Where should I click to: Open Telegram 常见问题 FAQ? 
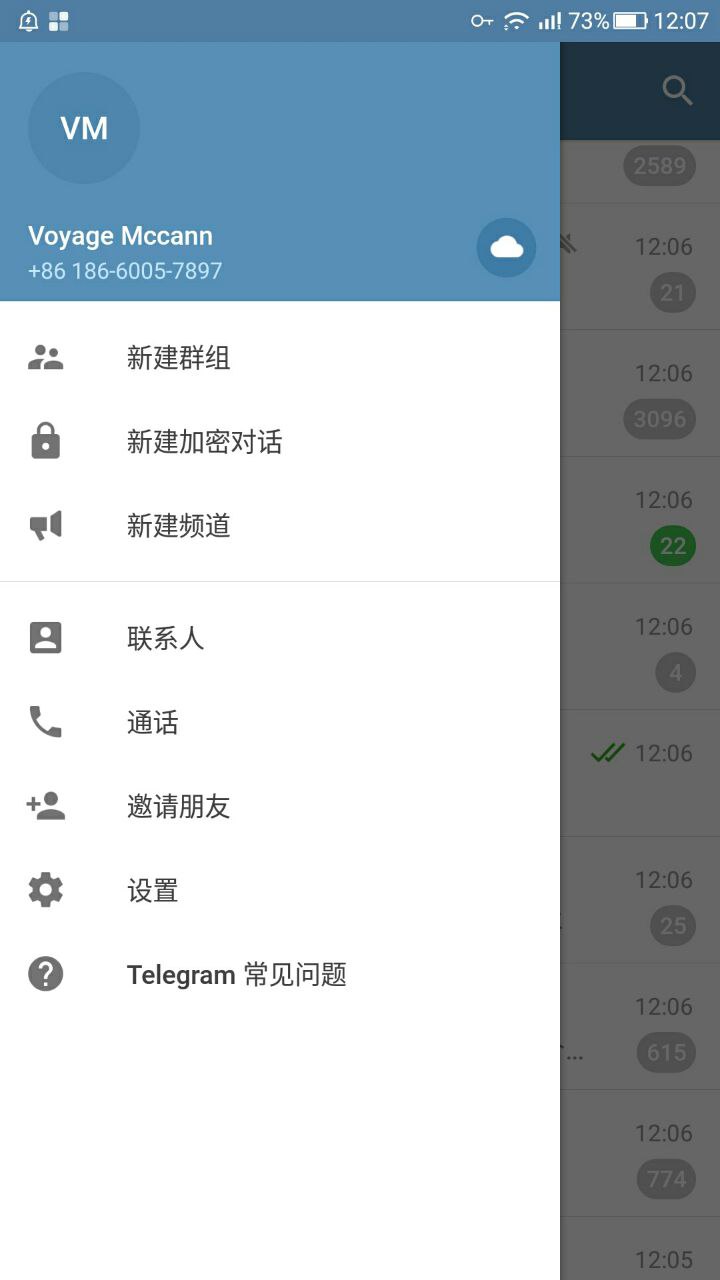236,974
